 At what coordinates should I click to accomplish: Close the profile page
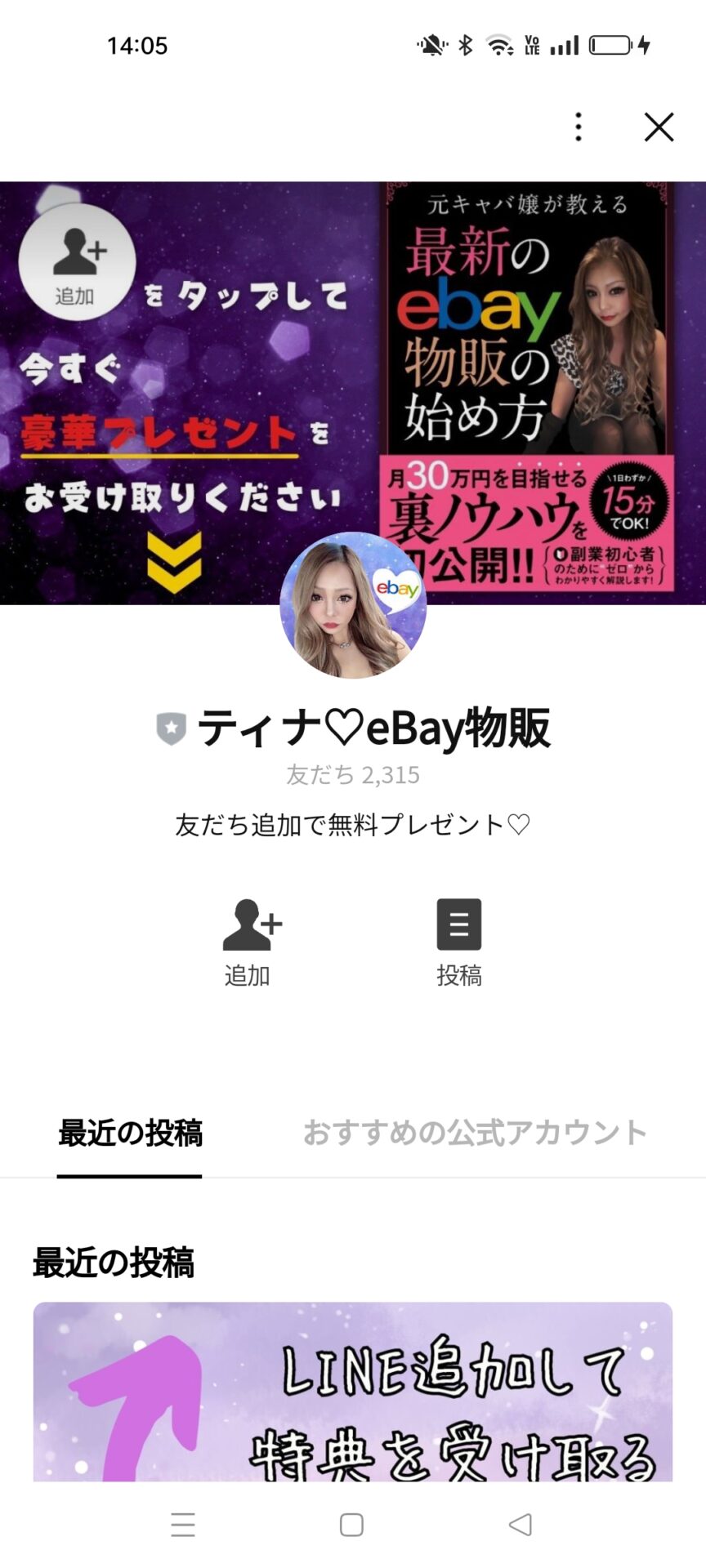click(659, 127)
